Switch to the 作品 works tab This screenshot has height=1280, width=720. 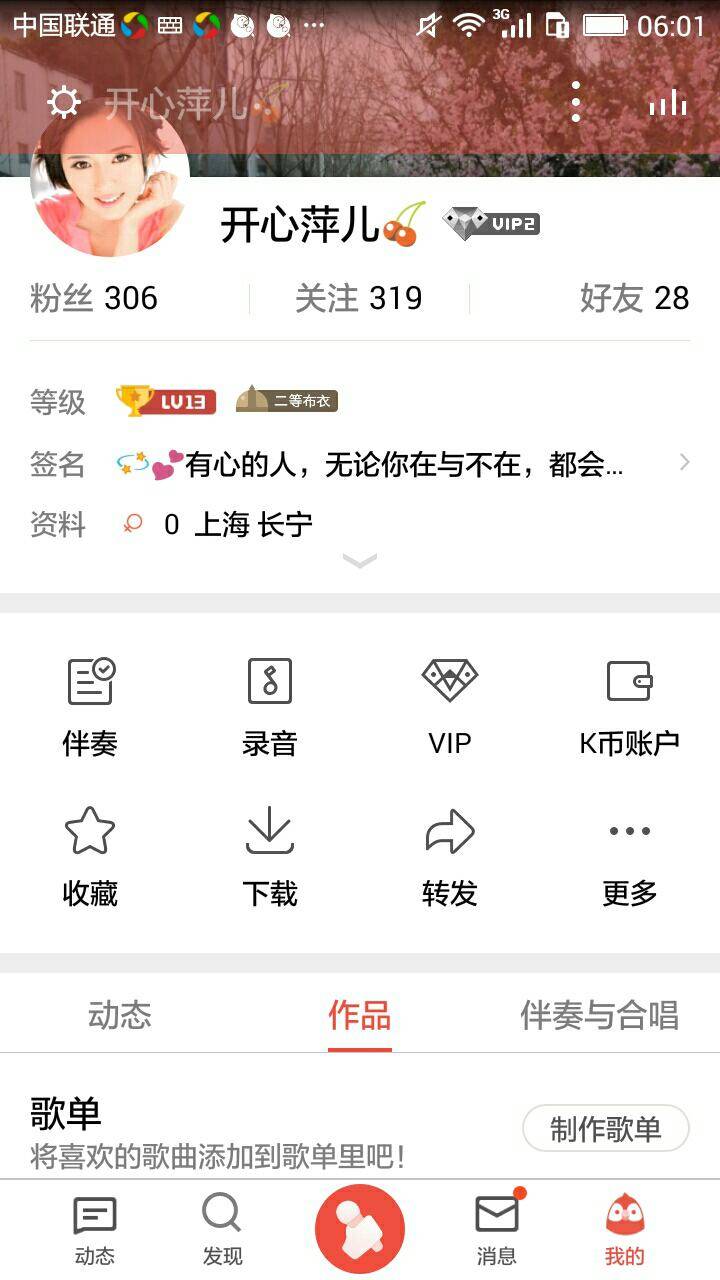click(x=360, y=1015)
